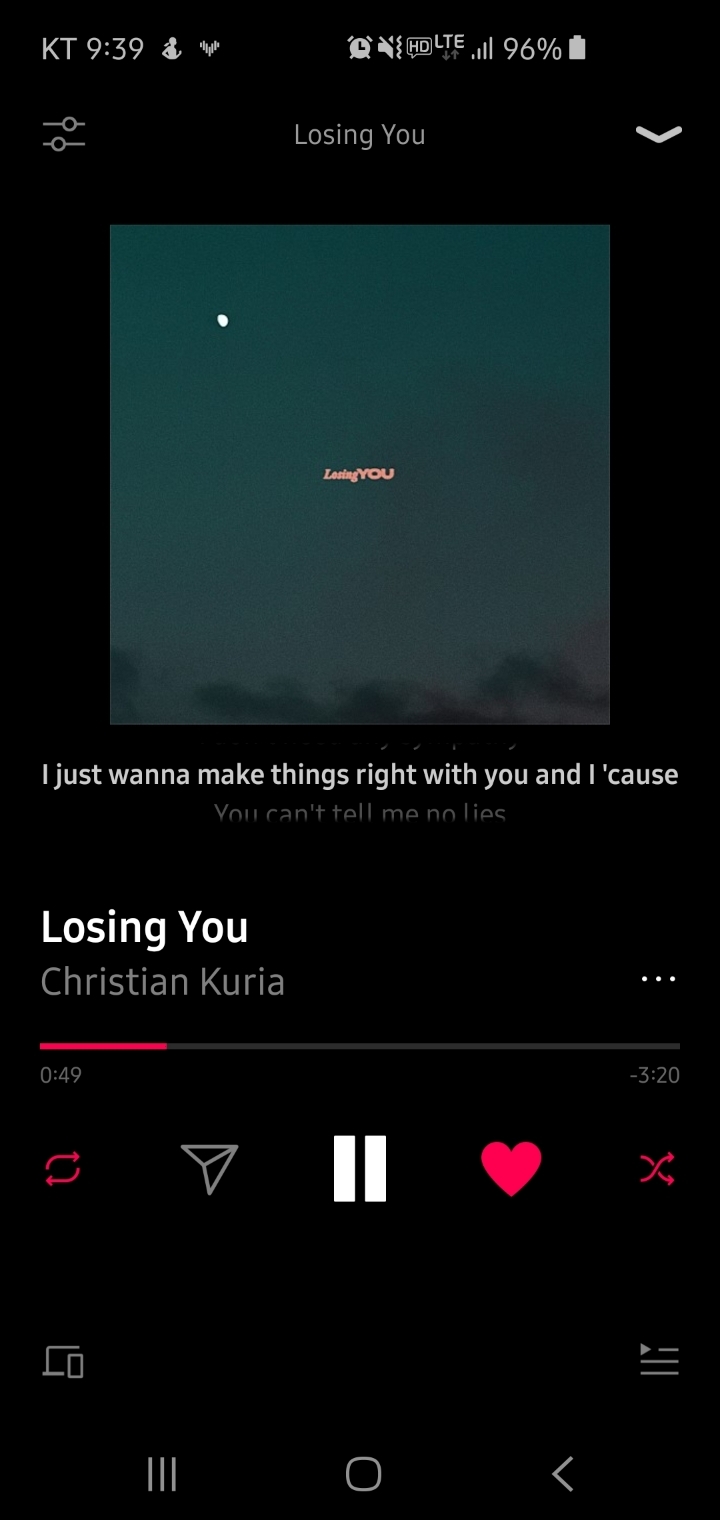
Task: Toggle shuffle playback
Action: pos(657,1167)
